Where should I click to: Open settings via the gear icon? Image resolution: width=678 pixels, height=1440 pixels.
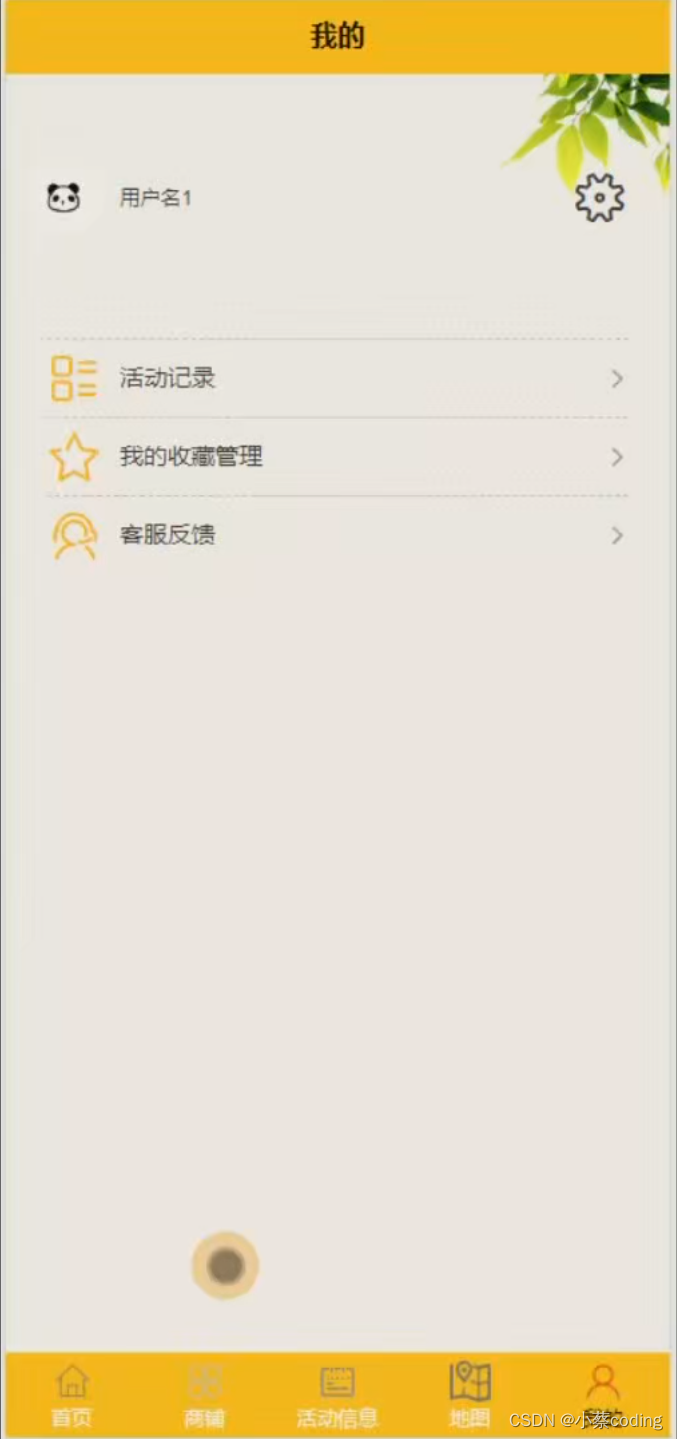click(x=599, y=198)
